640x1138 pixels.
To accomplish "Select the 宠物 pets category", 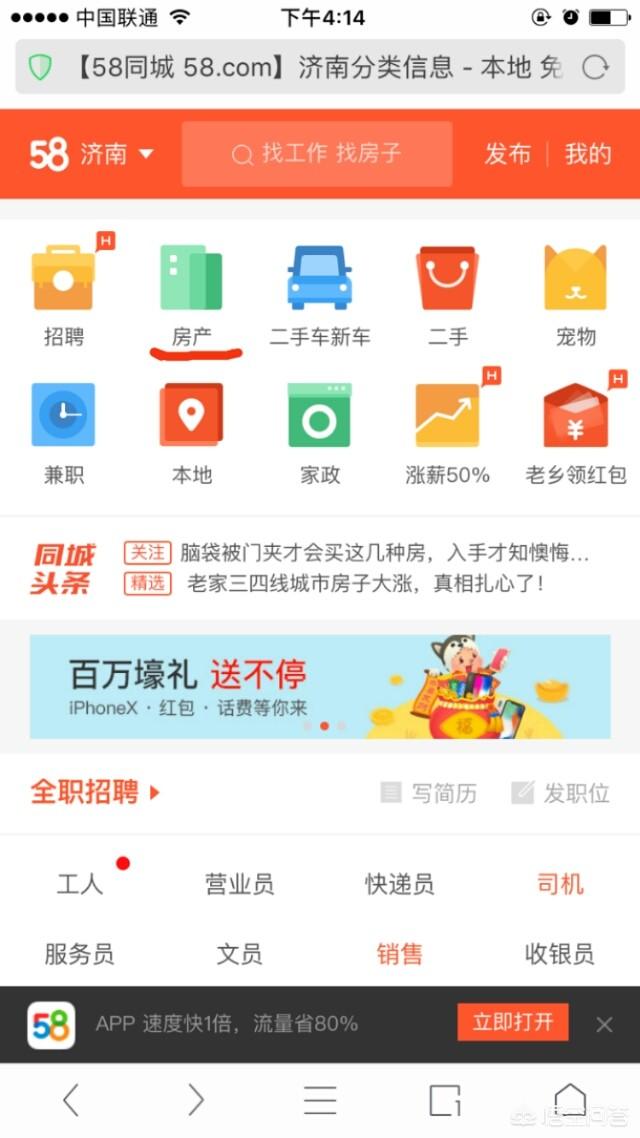I will [x=575, y=290].
